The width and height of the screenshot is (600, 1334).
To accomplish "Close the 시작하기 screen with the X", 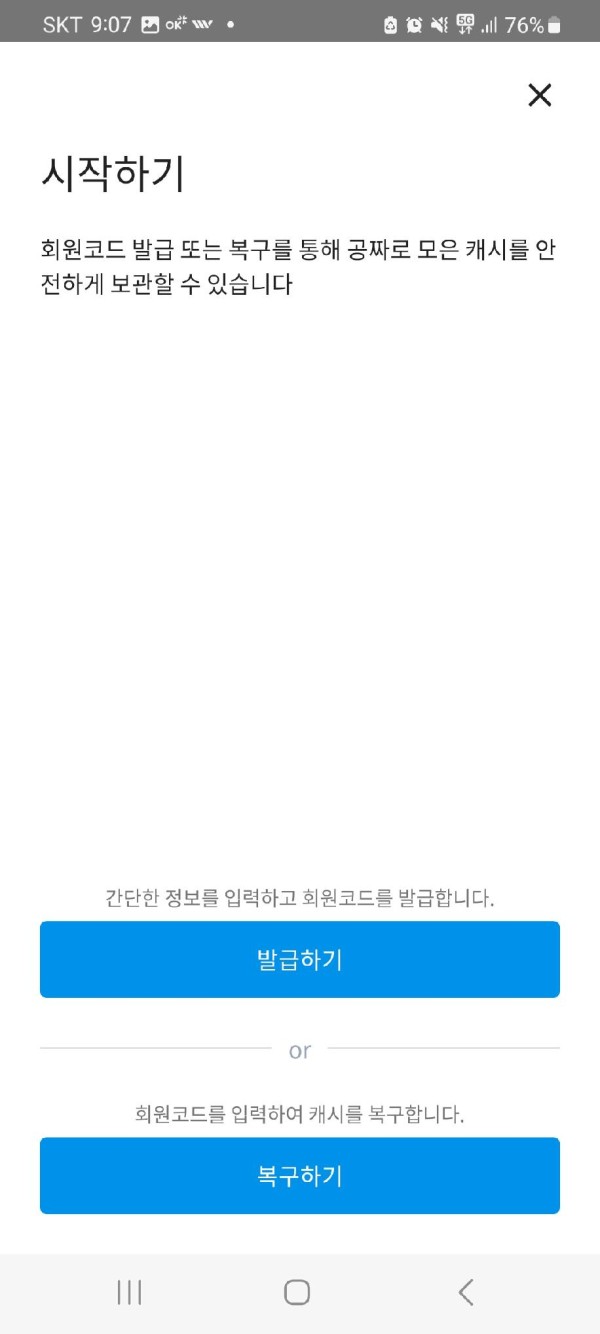I will point(539,95).
